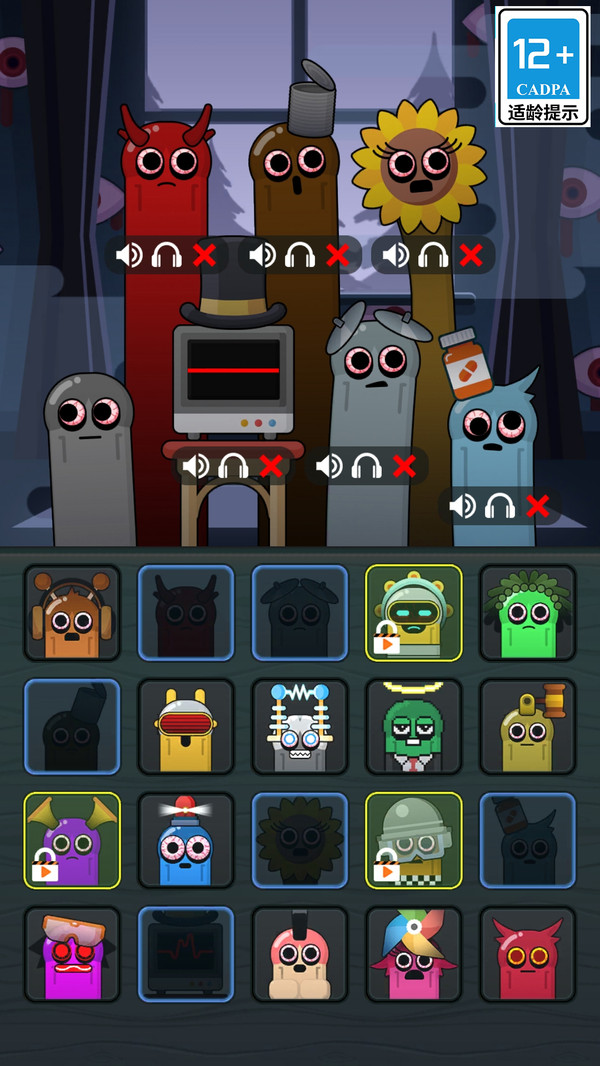Unlock the purple horned character
This screenshot has width=600, height=1066.
(72, 841)
